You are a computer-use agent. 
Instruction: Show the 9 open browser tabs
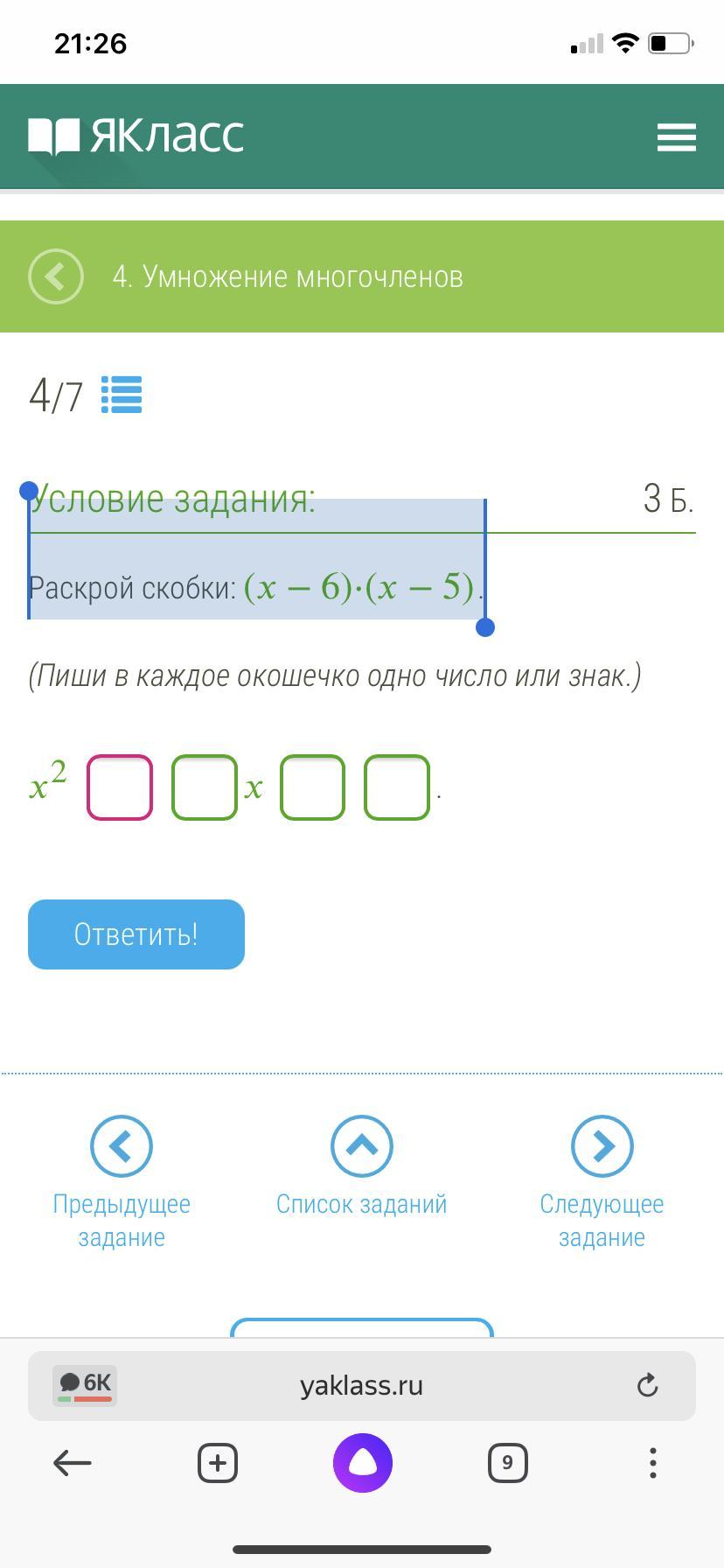pos(507,1462)
